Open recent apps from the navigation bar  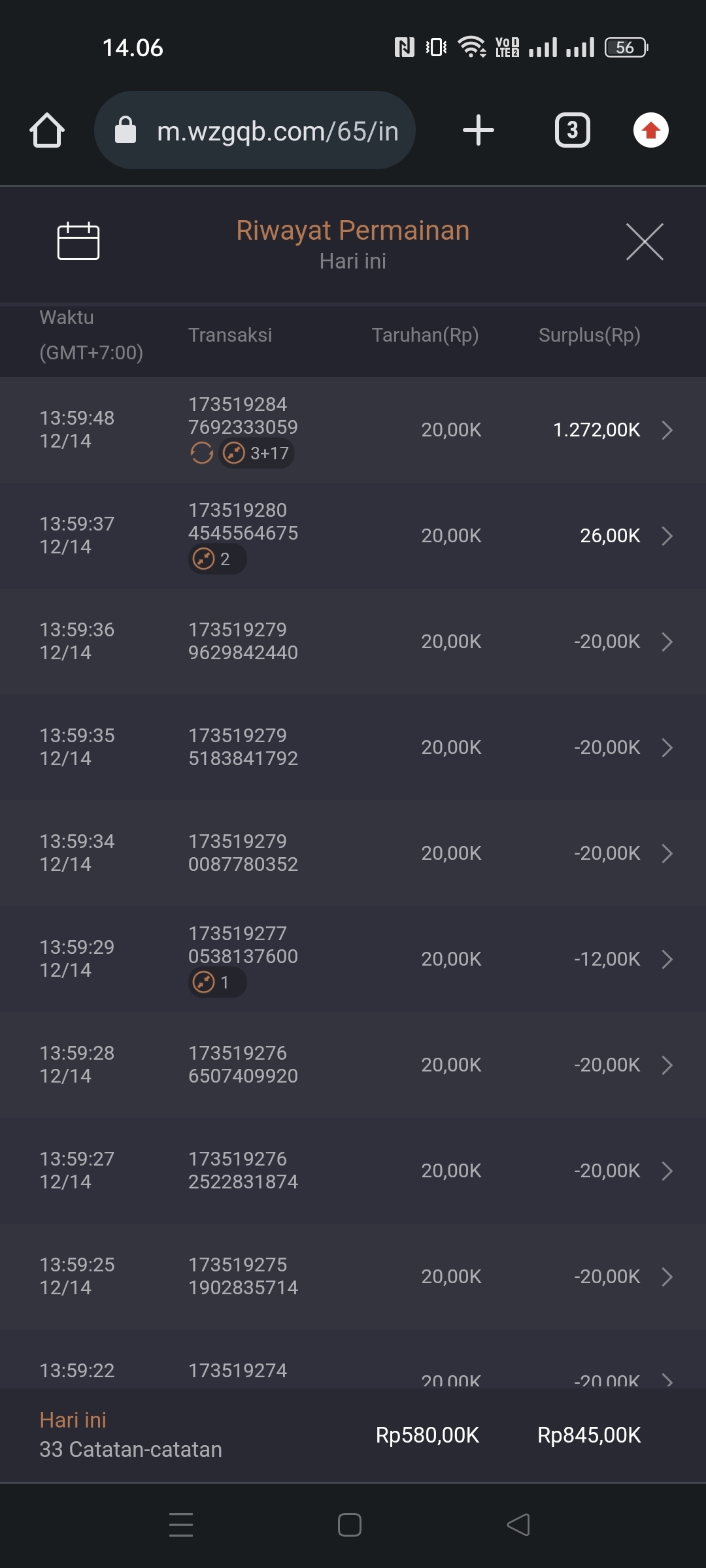tap(181, 1525)
